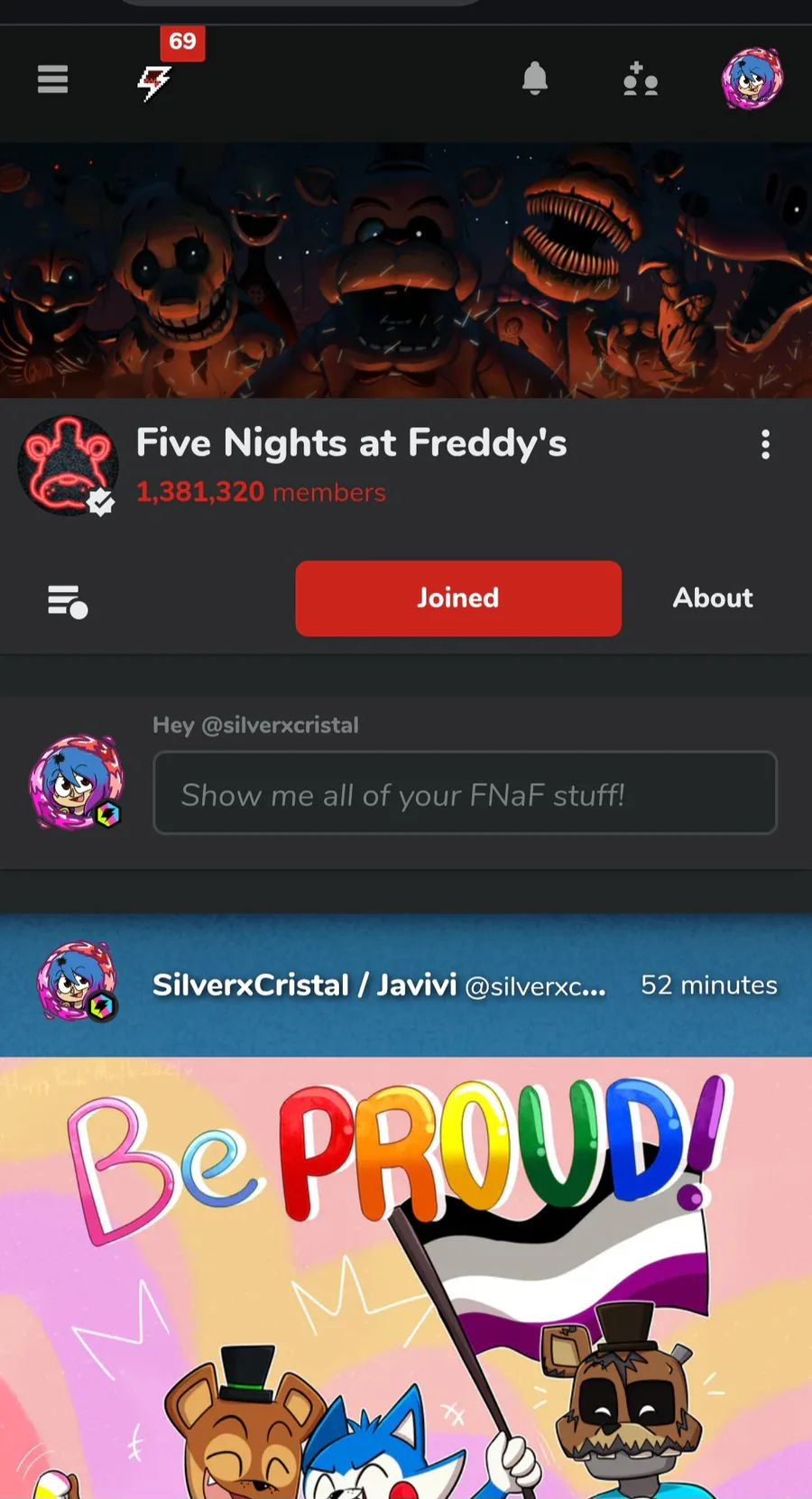The width and height of the screenshot is (812, 1499).
Task: Open SilverxCristal / Javivi's profile from the post header
Action: coord(304,985)
